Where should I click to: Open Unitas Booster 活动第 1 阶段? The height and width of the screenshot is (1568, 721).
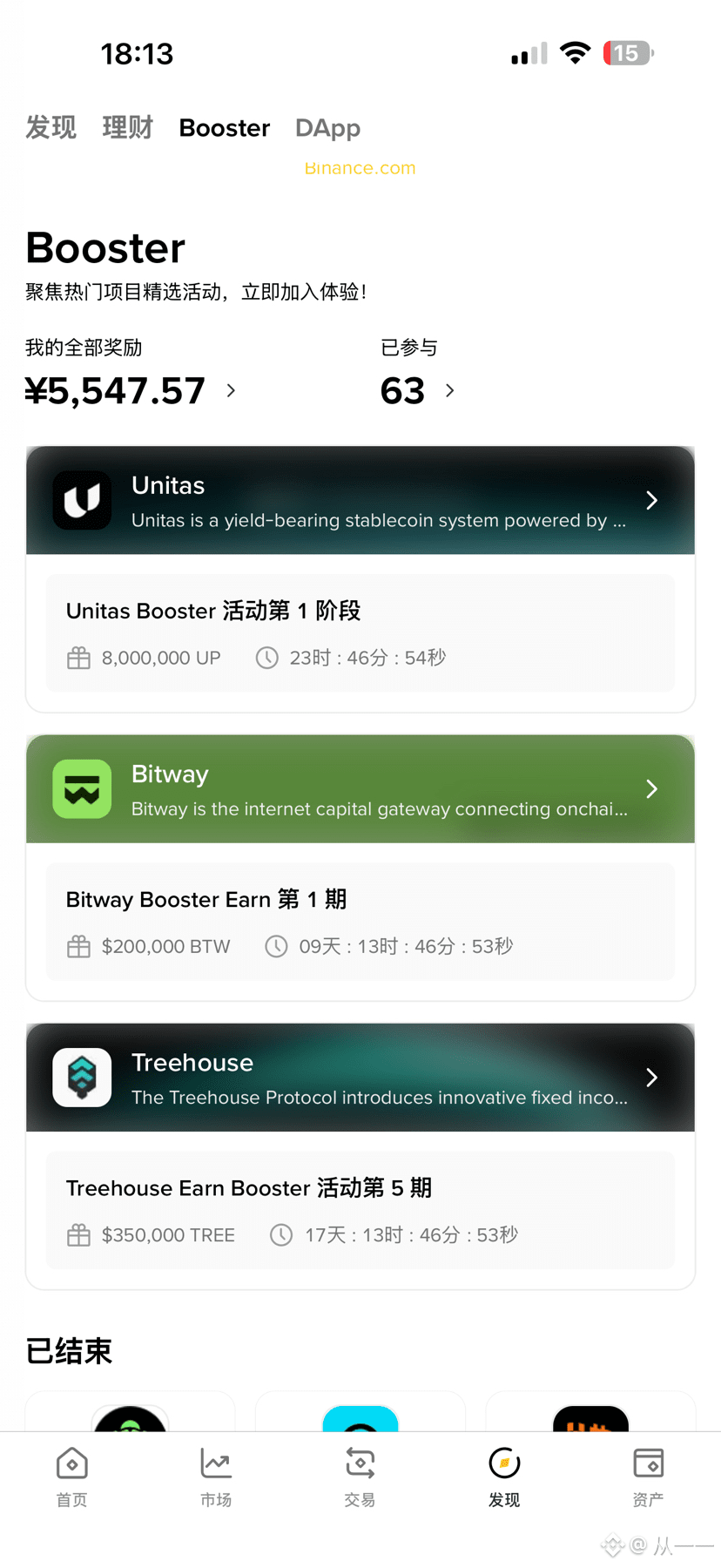360,633
